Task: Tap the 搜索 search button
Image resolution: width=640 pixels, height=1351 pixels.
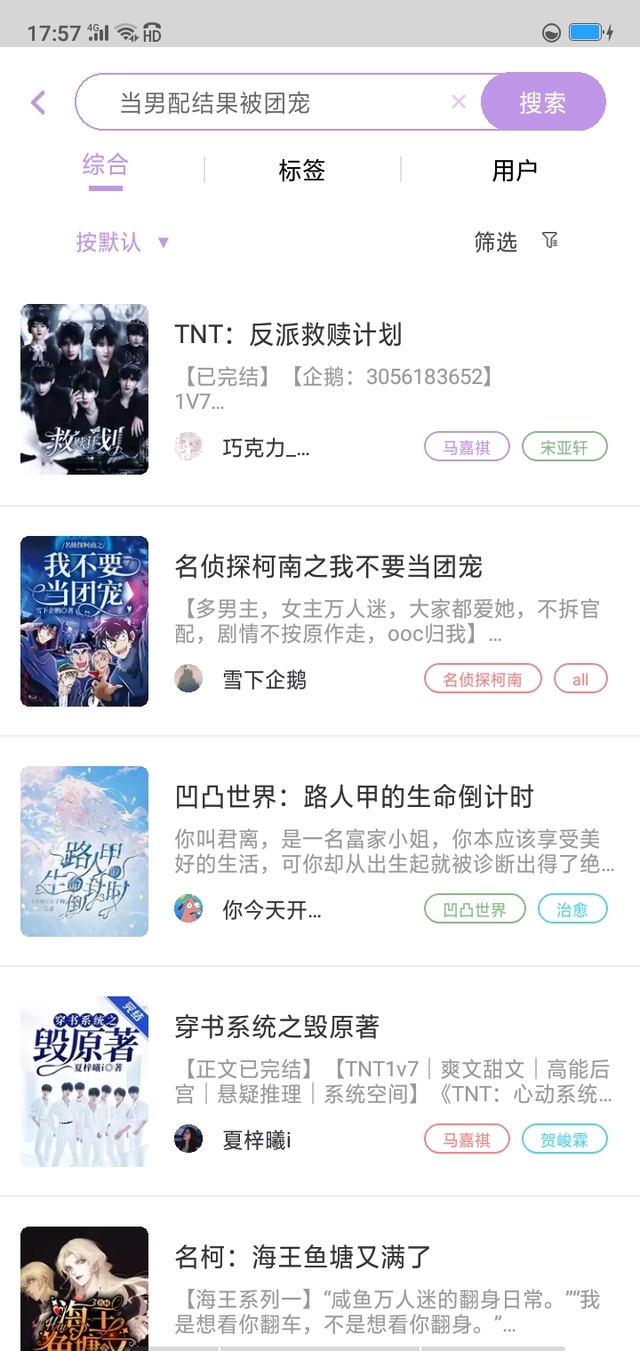Action: tap(543, 102)
